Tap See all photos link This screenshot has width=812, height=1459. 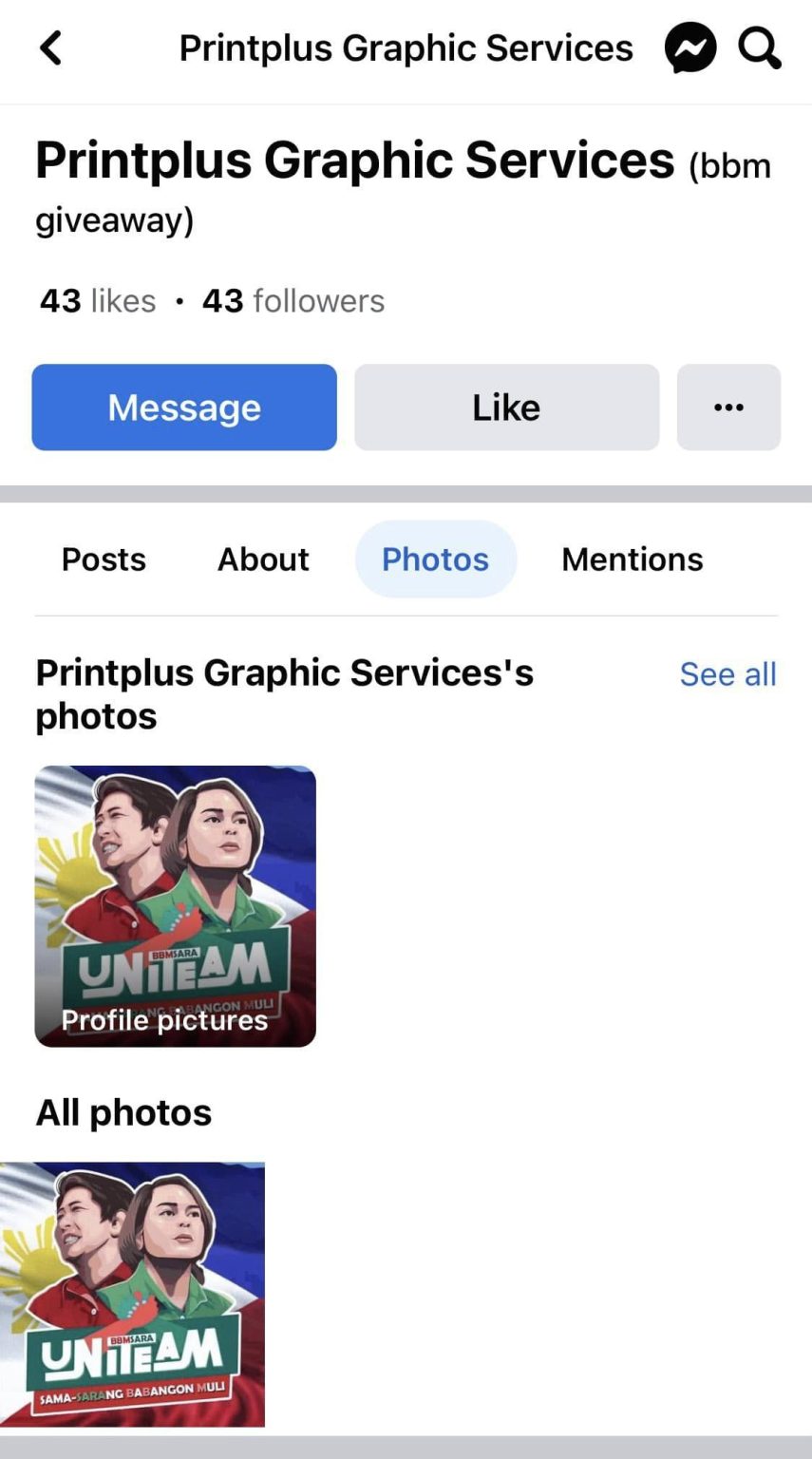click(x=727, y=674)
